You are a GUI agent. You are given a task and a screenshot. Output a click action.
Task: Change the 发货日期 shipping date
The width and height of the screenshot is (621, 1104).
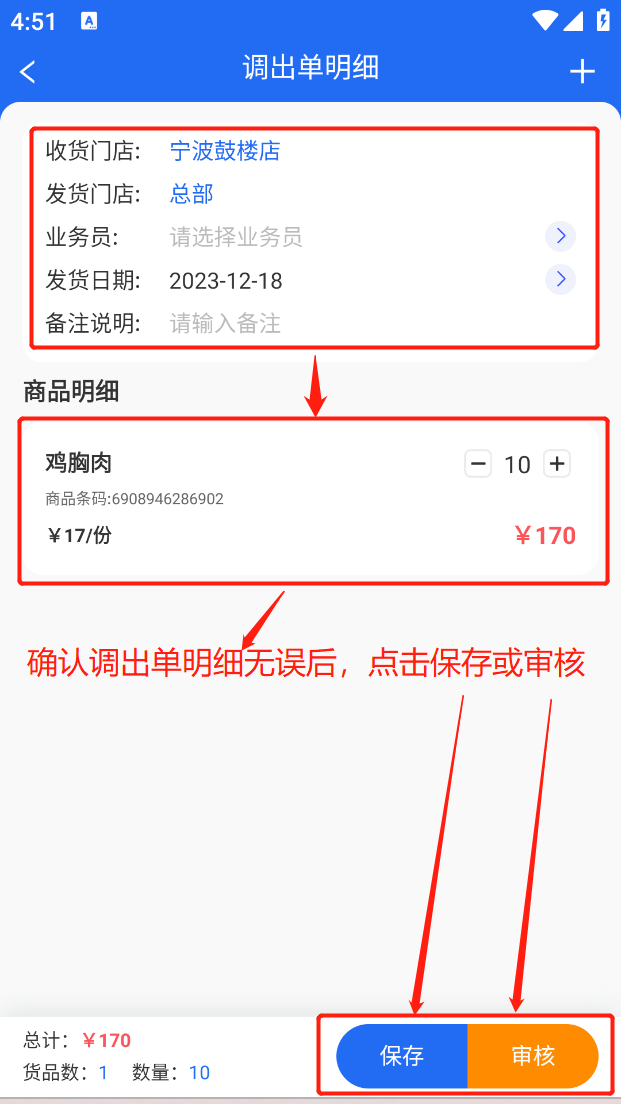pos(560,279)
